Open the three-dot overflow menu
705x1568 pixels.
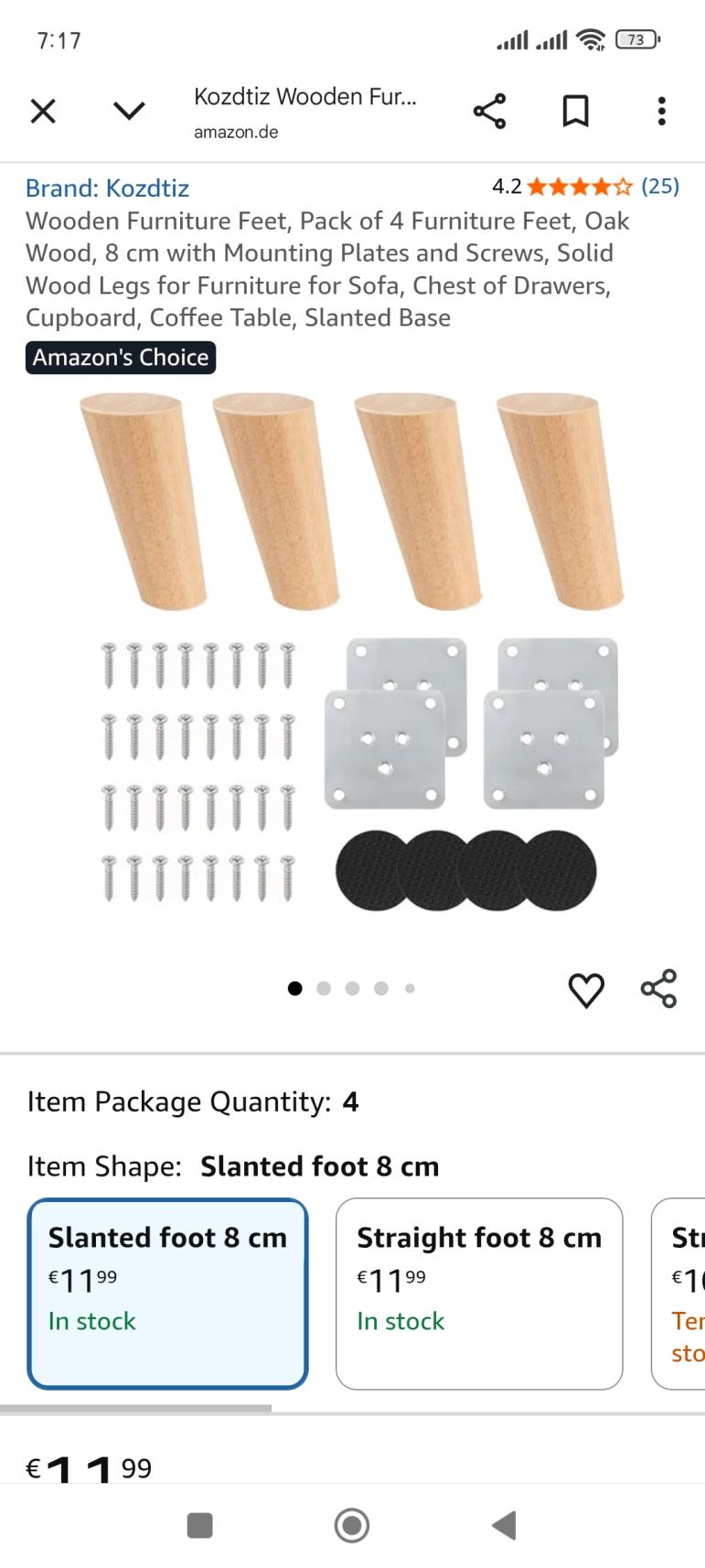[661, 112]
